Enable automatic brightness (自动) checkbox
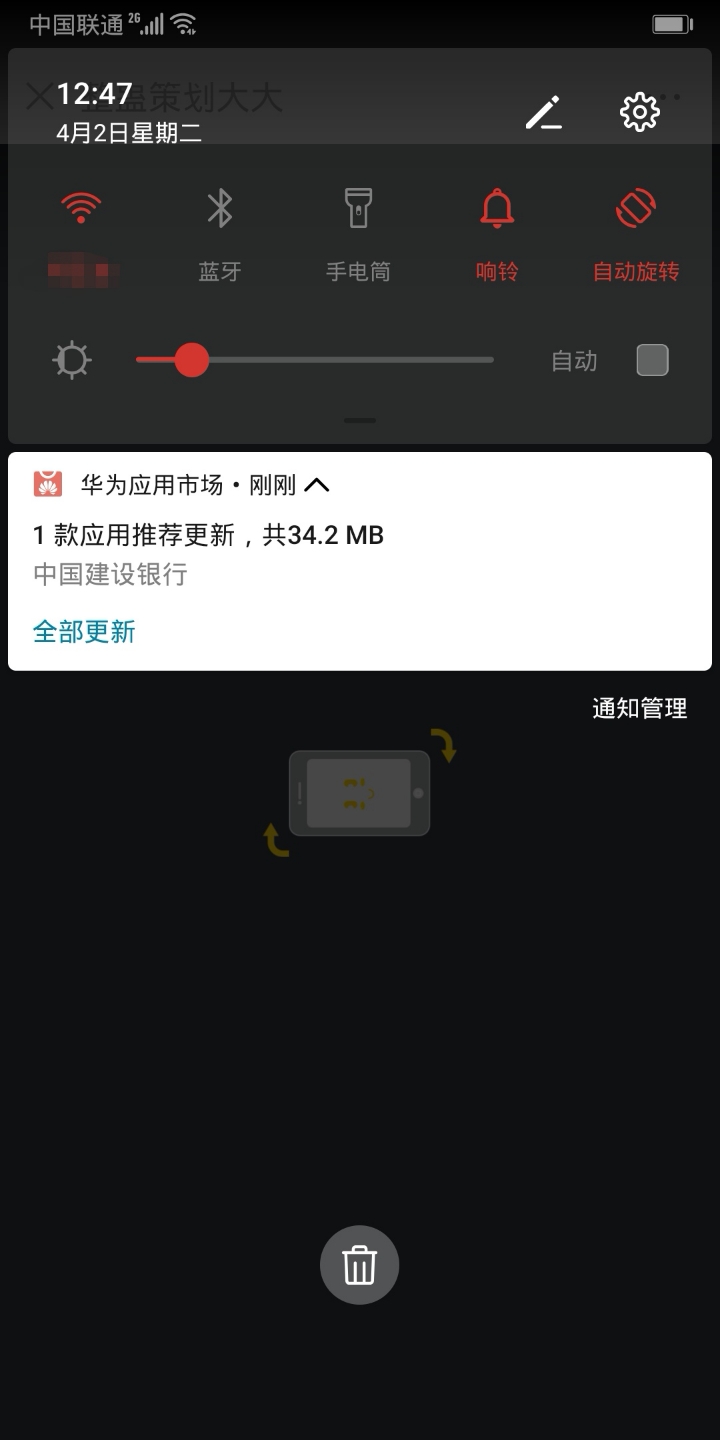 [651, 359]
